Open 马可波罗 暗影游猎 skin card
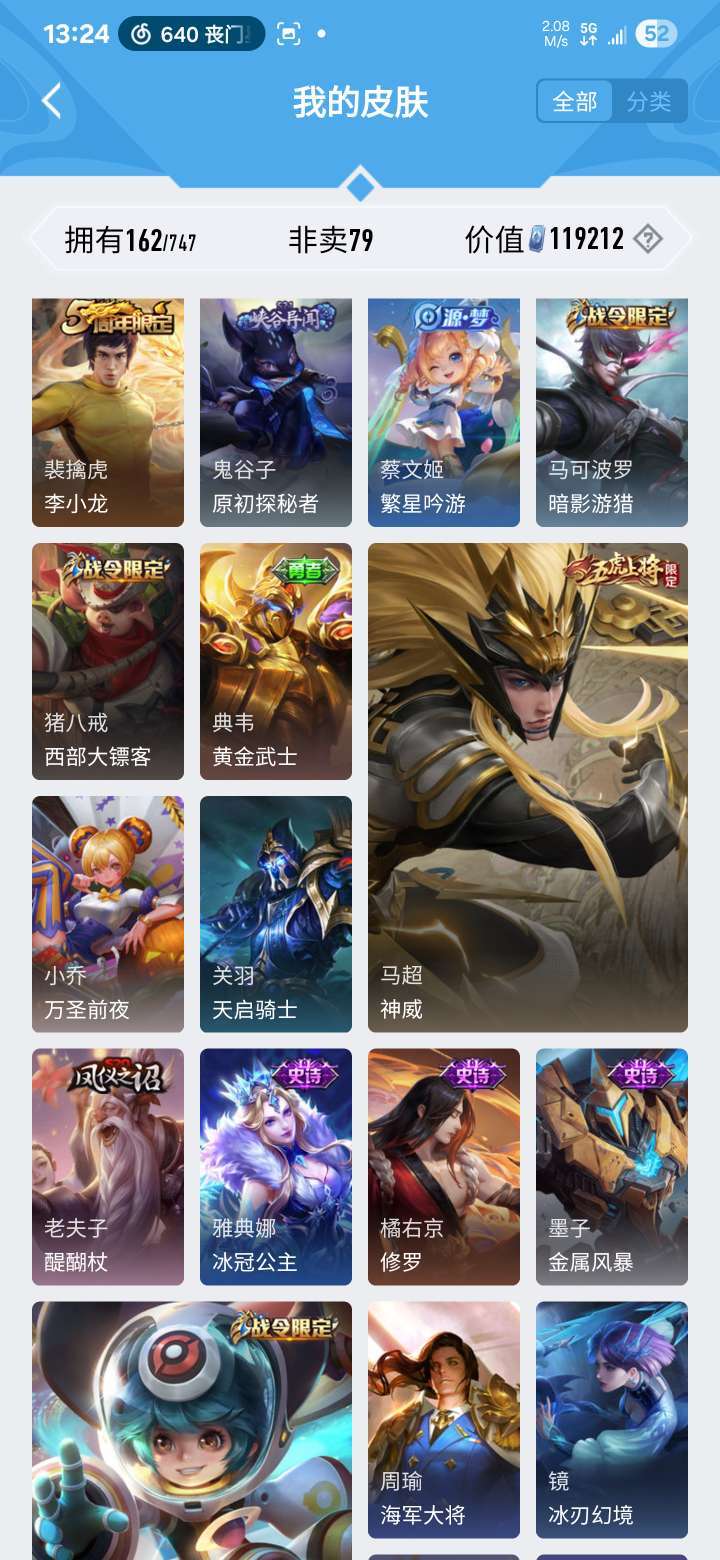The image size is (720, 1560). (x=612, y=412)
